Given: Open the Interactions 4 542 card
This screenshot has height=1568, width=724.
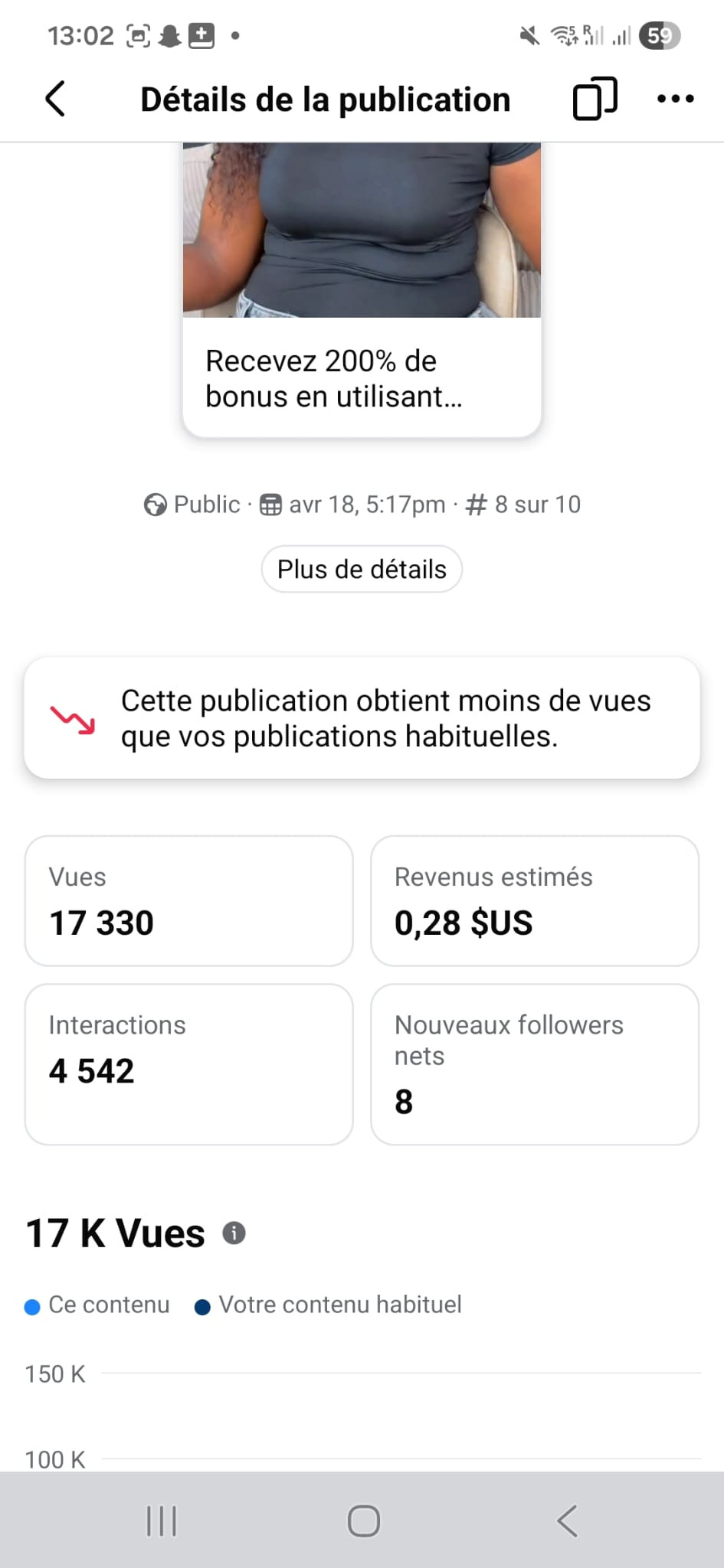Looking at the screenshot, I should pos(188,1064).
